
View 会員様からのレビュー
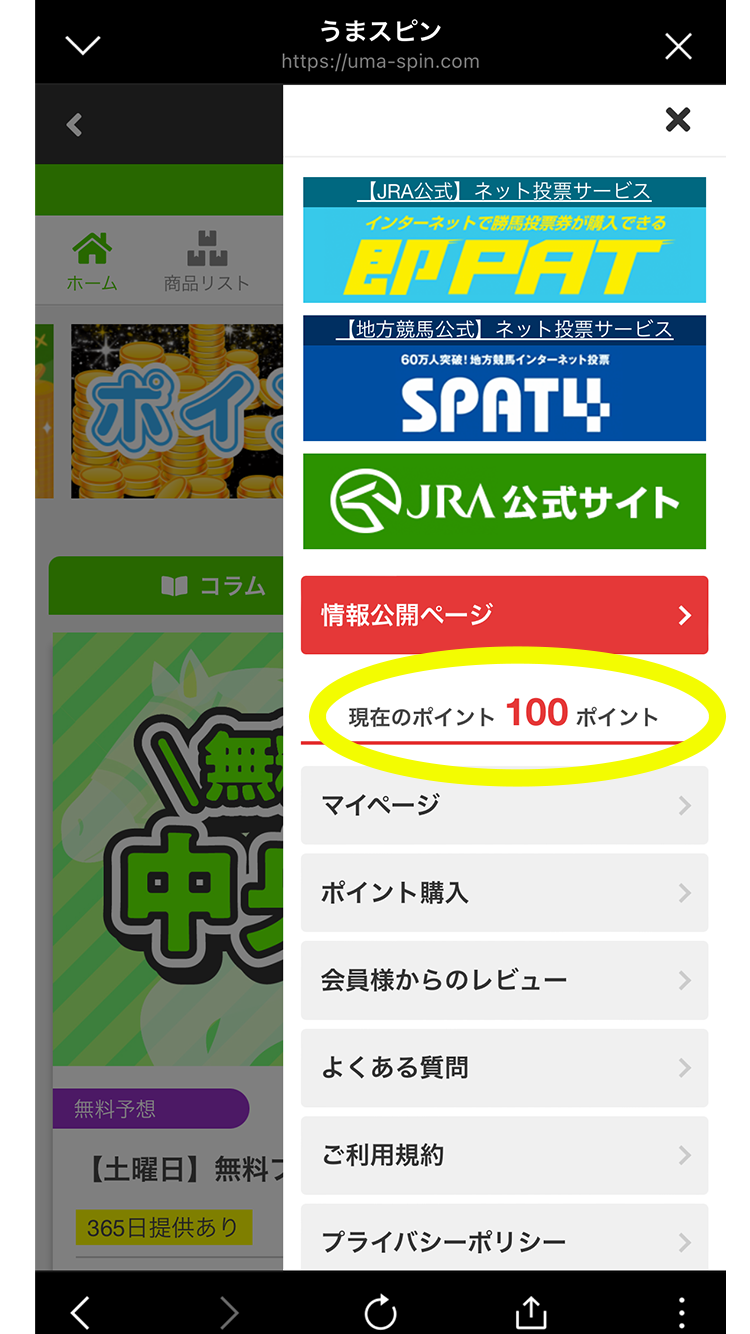(504, 980)
